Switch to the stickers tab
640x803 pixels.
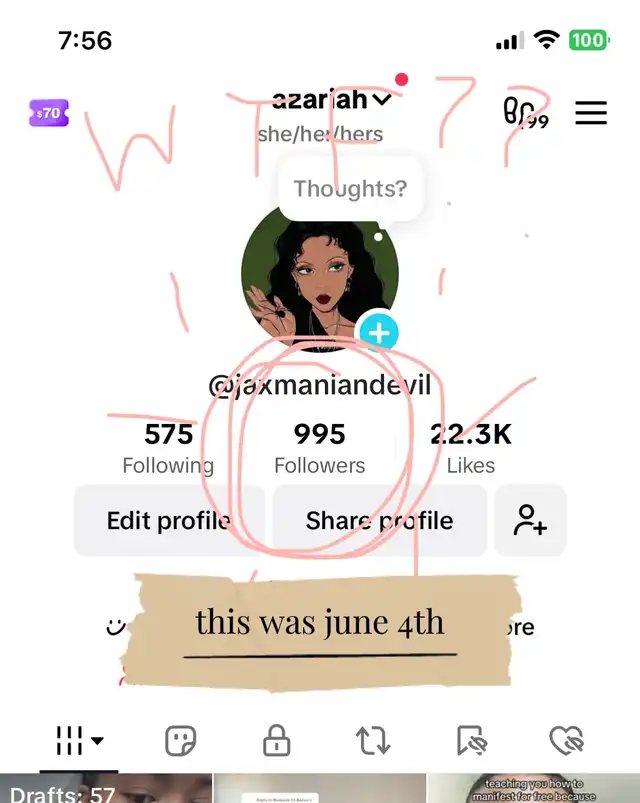pos(180,741)
